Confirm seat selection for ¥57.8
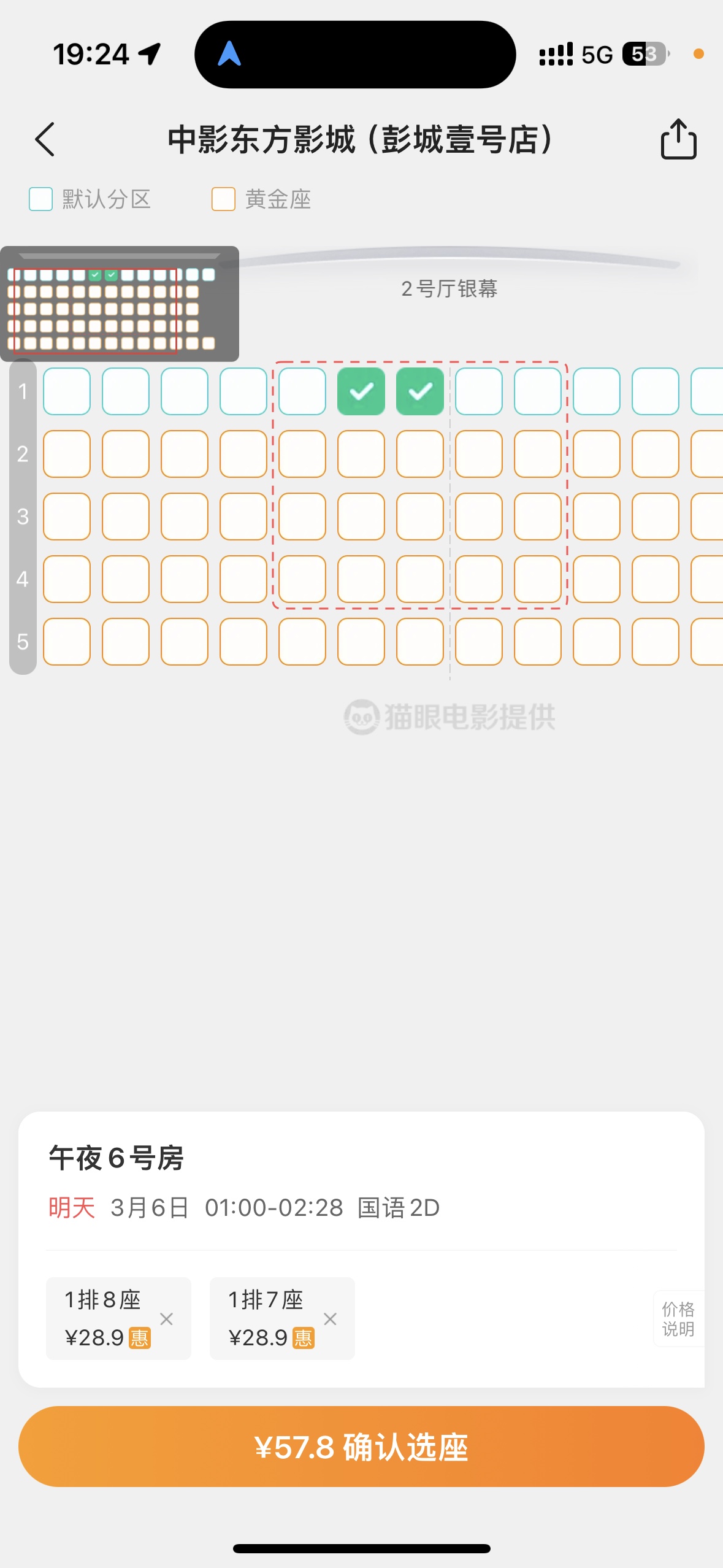 tap(361, 1446)
